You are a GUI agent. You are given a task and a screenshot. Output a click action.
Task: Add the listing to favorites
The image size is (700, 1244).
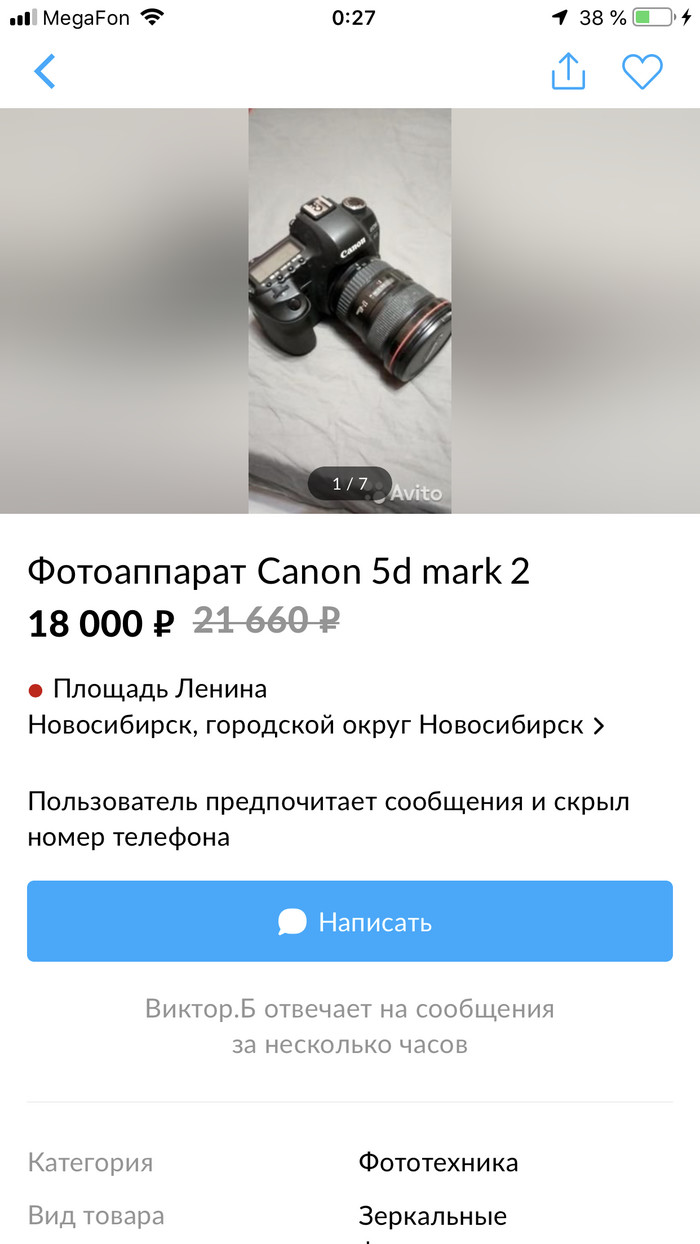(642, 72)
